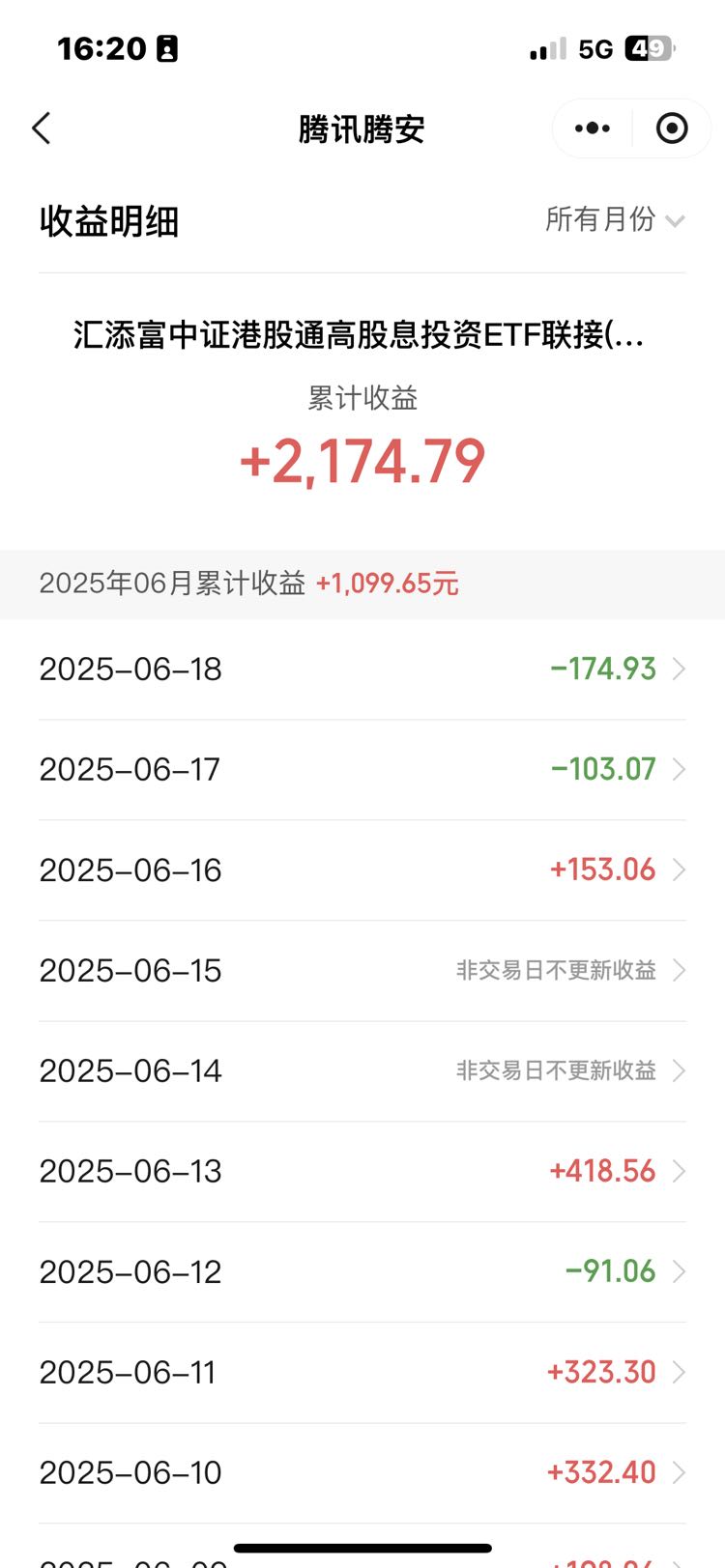Go back using the top-left arrow
The height and width of the screenshot is (1568, 725).
pyautogui.click(x=42, y=128)
